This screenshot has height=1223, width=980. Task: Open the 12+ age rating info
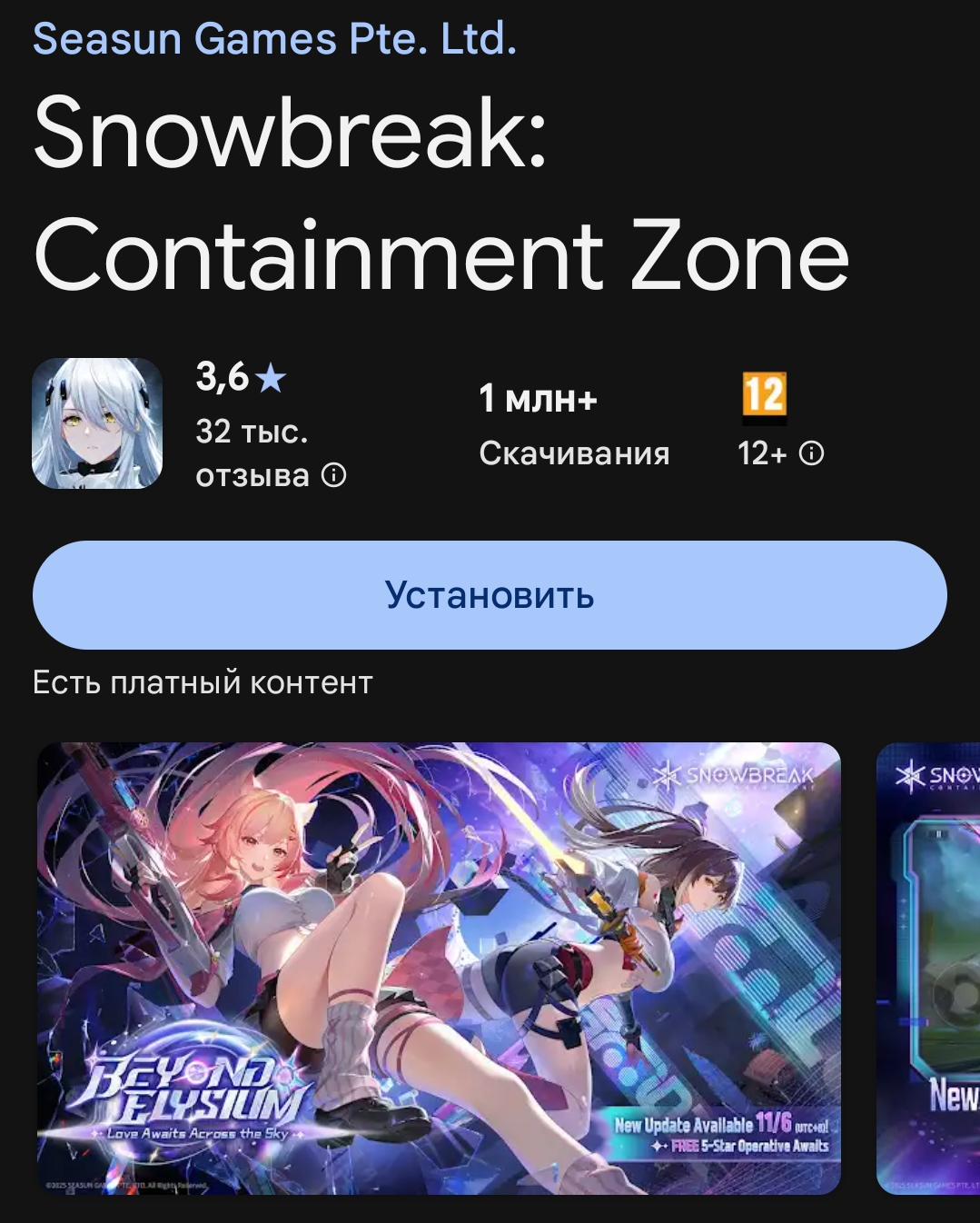click(811, 453)
